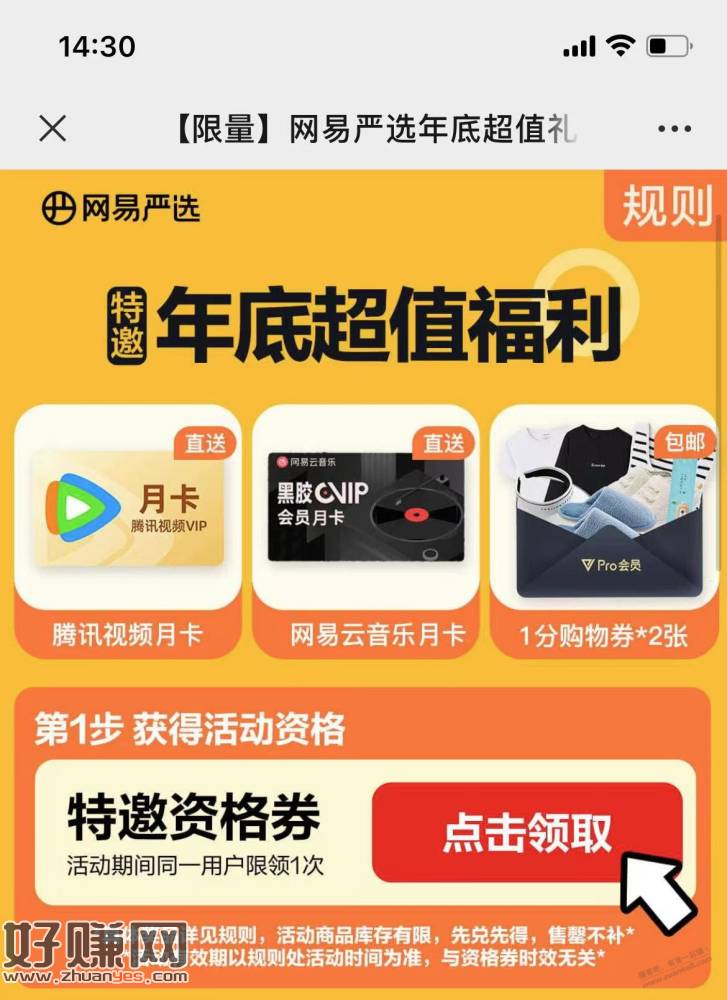The width and height of the screenshot is (727, 1000).
Task: Close the webview with the X icon
Action: [52, 128]
